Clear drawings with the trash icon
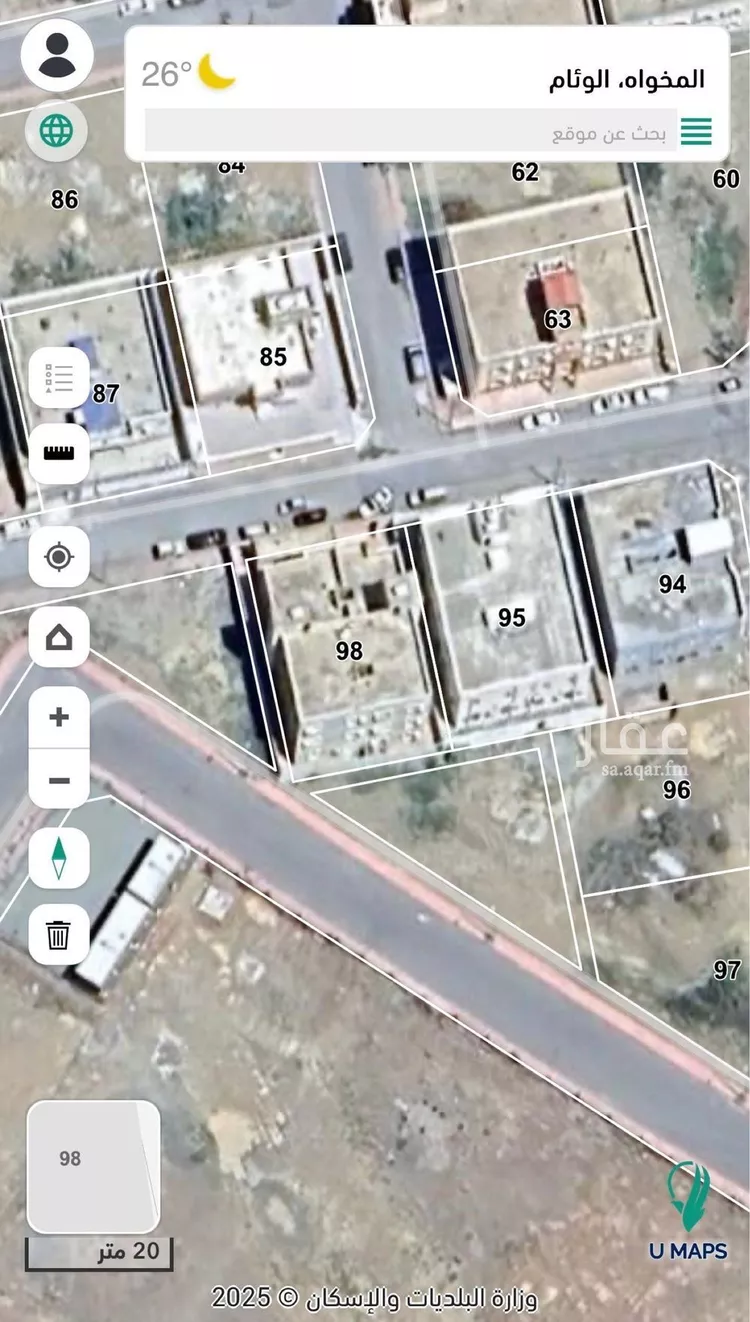 59,935
